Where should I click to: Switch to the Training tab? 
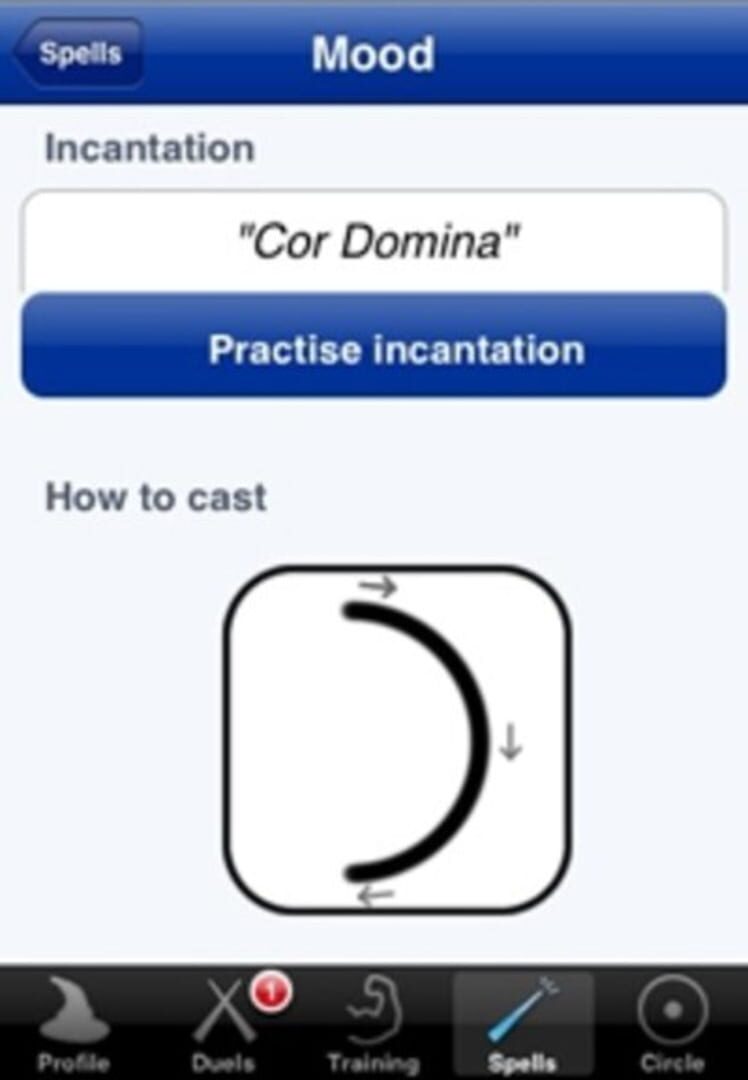click(x=373, y=1025)
